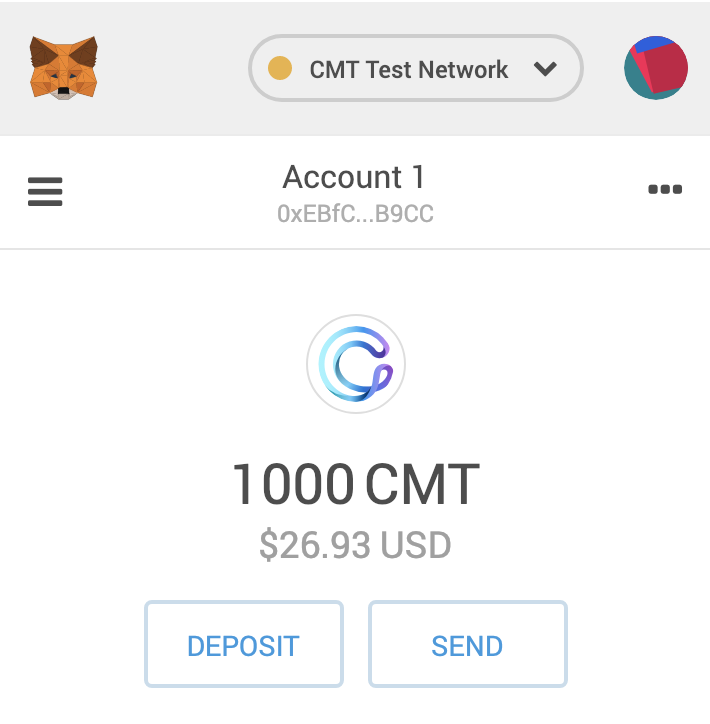Open the account avatar menu
Viewport: 710px width, 724px height.
pyautogui.click(x=656, y=68)
